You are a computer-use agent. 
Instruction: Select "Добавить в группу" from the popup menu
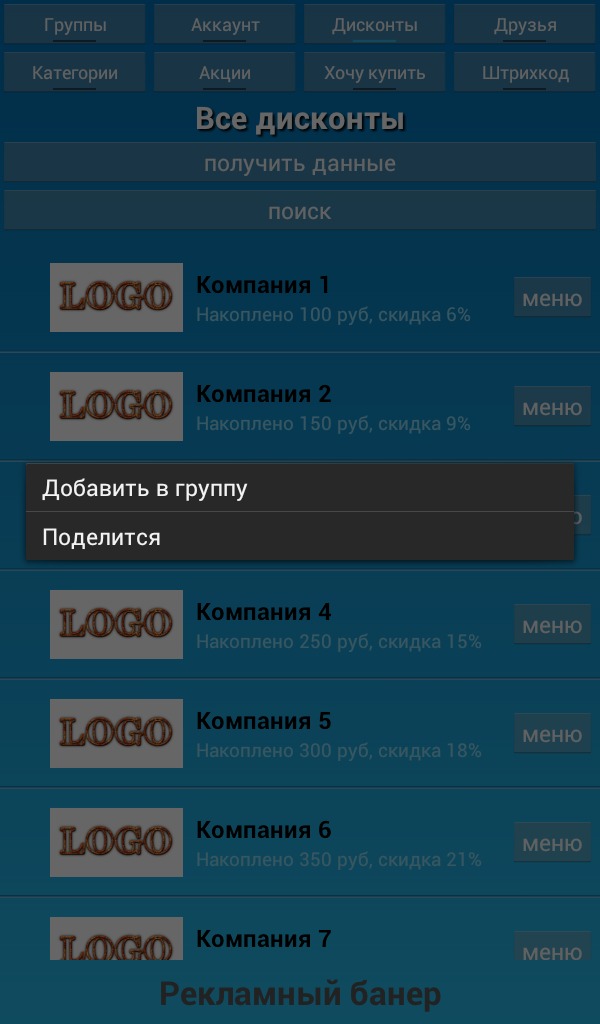click(x=299, y=488)
